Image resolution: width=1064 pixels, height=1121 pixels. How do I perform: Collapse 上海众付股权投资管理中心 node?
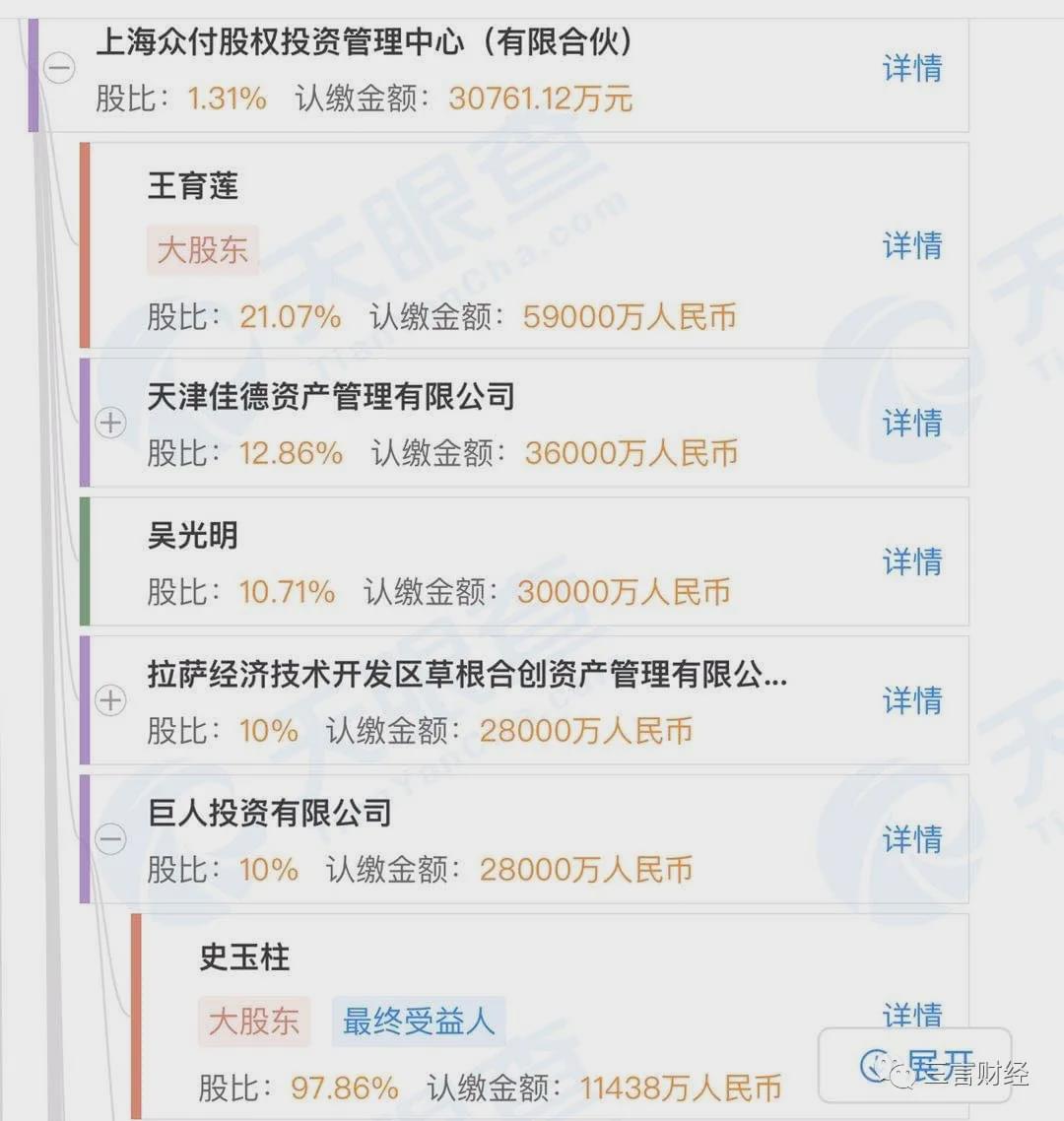click(x=60, y=69)
